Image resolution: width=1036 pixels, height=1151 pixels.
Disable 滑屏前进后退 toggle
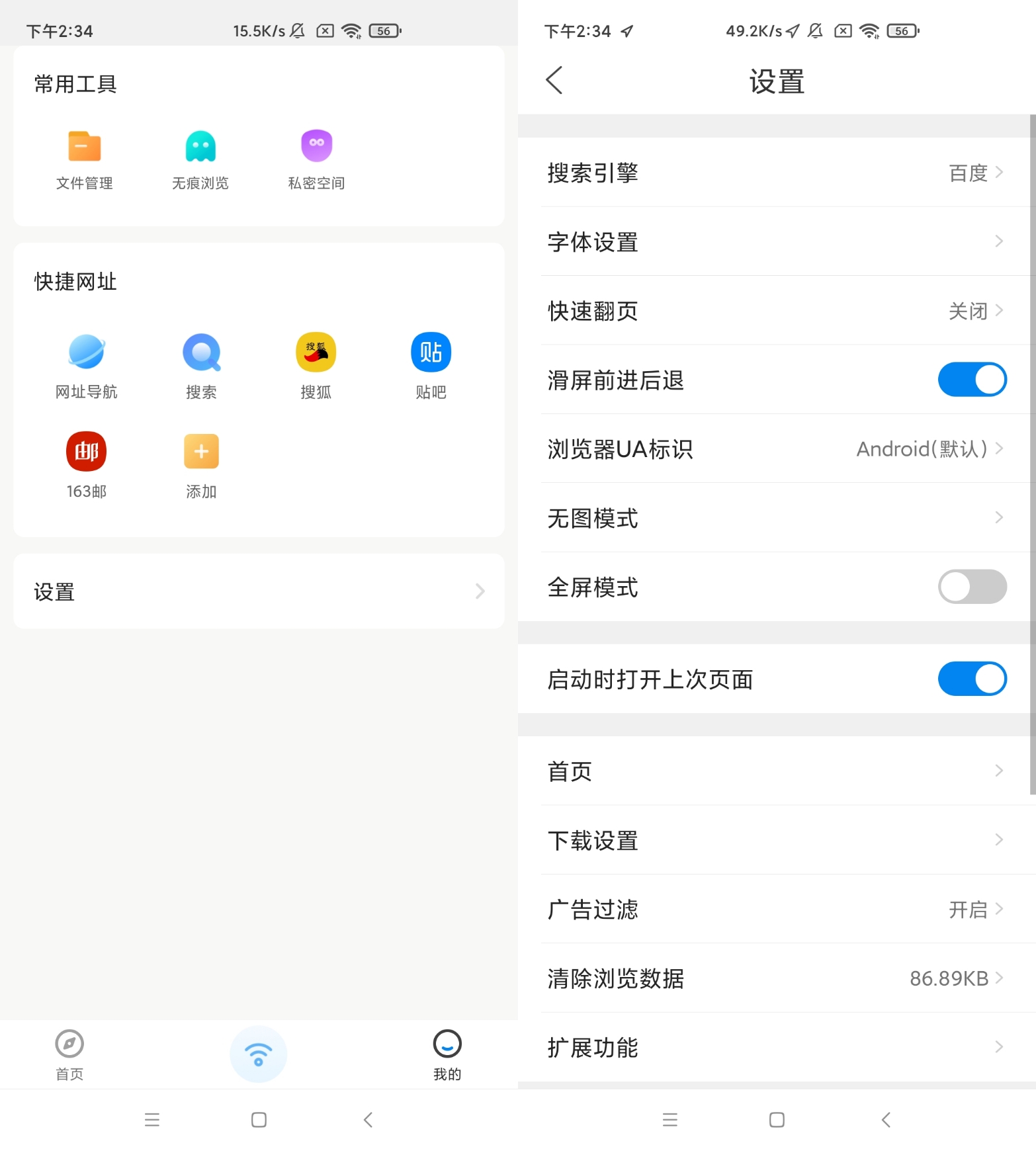[972, 380]
